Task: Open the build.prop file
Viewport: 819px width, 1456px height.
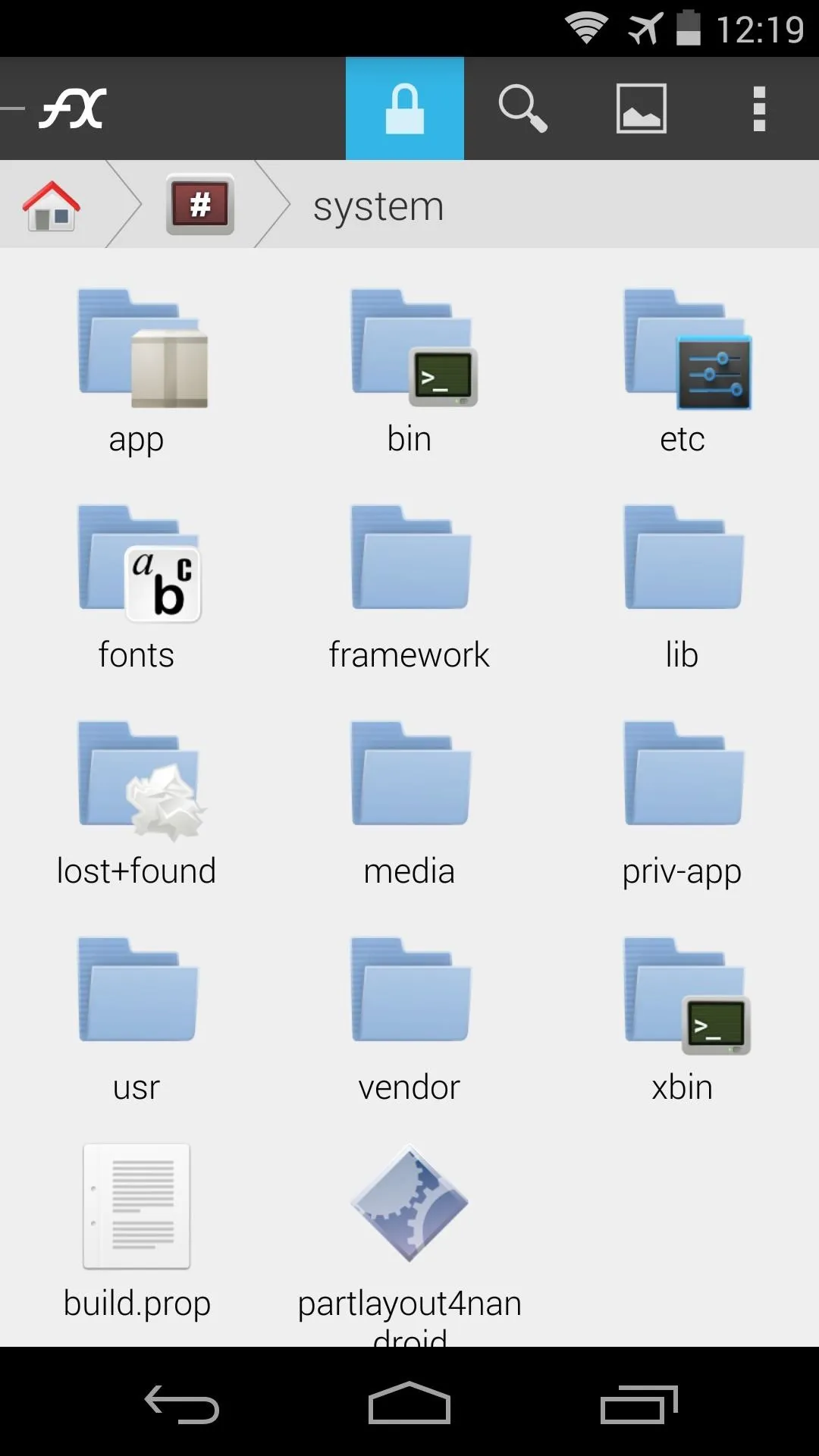Action: click(136, 1232)
